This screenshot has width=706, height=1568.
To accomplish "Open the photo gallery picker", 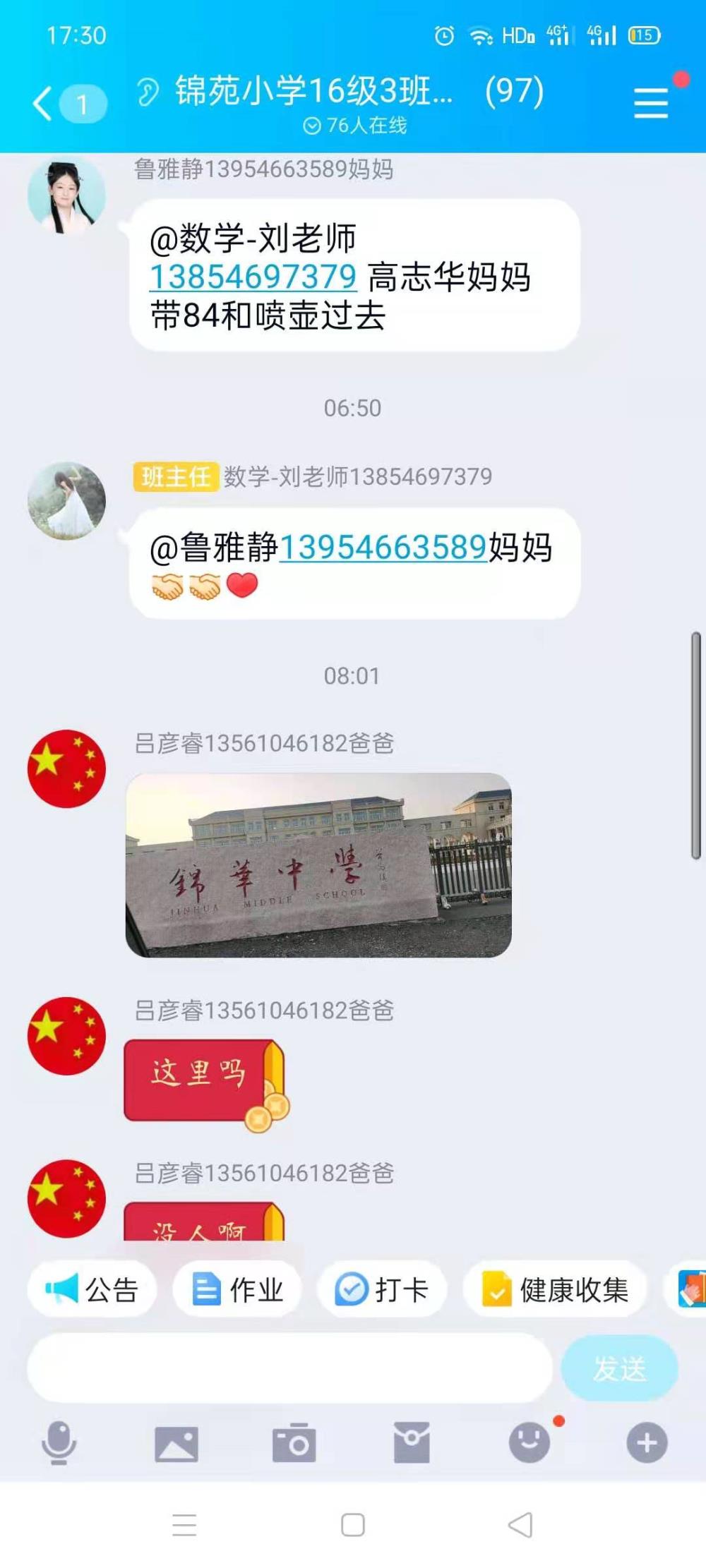I will pos(176,1443).
